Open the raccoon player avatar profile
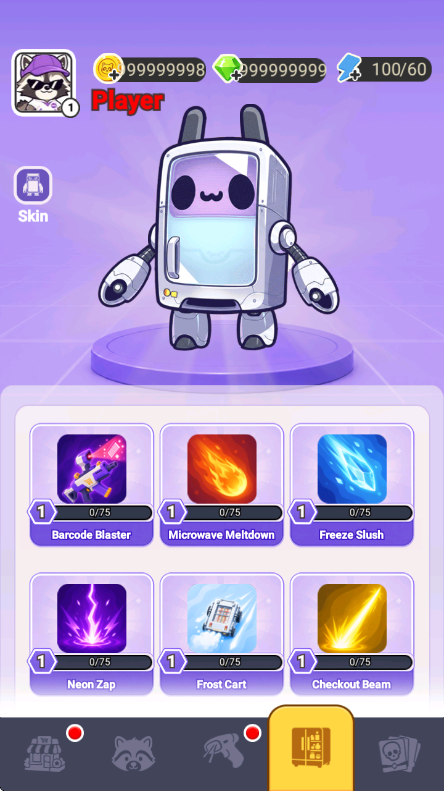 coord(44,83)
